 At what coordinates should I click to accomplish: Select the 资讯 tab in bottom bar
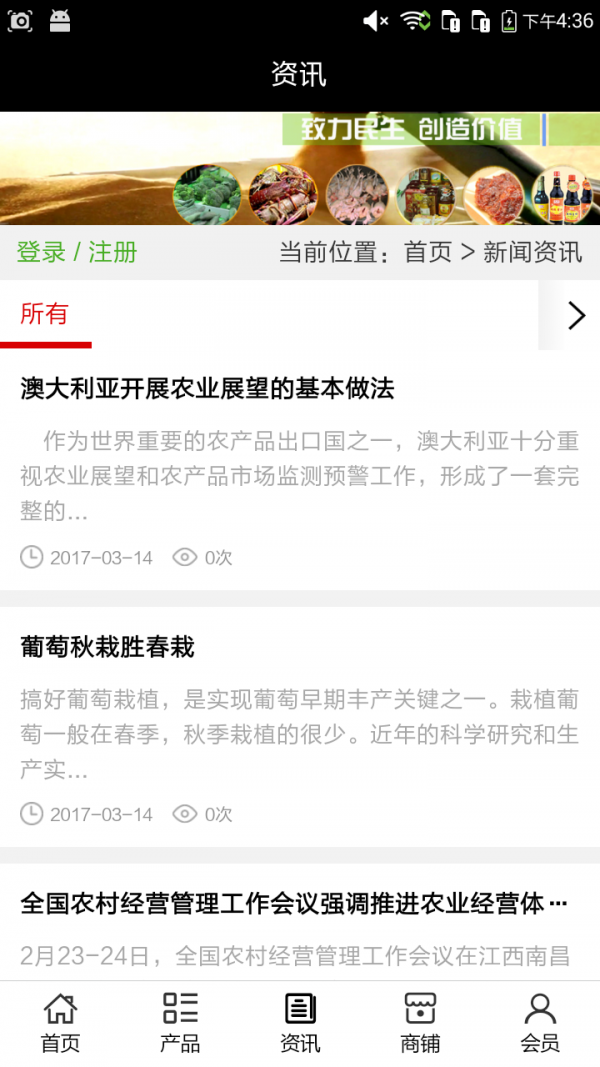[x=300, y=1023]
